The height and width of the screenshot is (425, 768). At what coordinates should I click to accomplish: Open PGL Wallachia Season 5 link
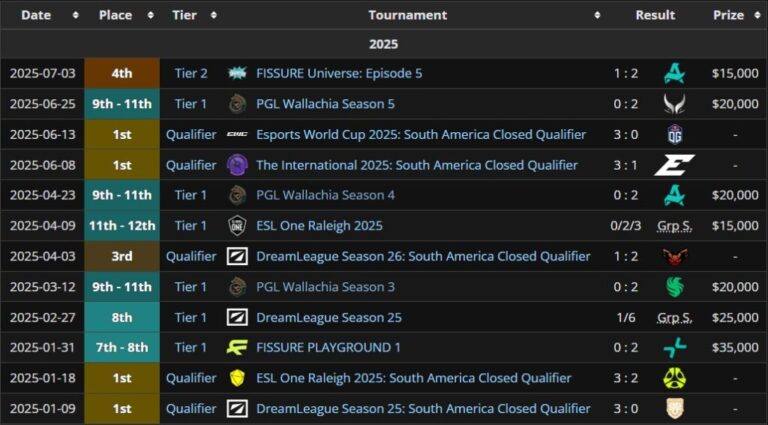pyautogui.click(x=325, y=104)
